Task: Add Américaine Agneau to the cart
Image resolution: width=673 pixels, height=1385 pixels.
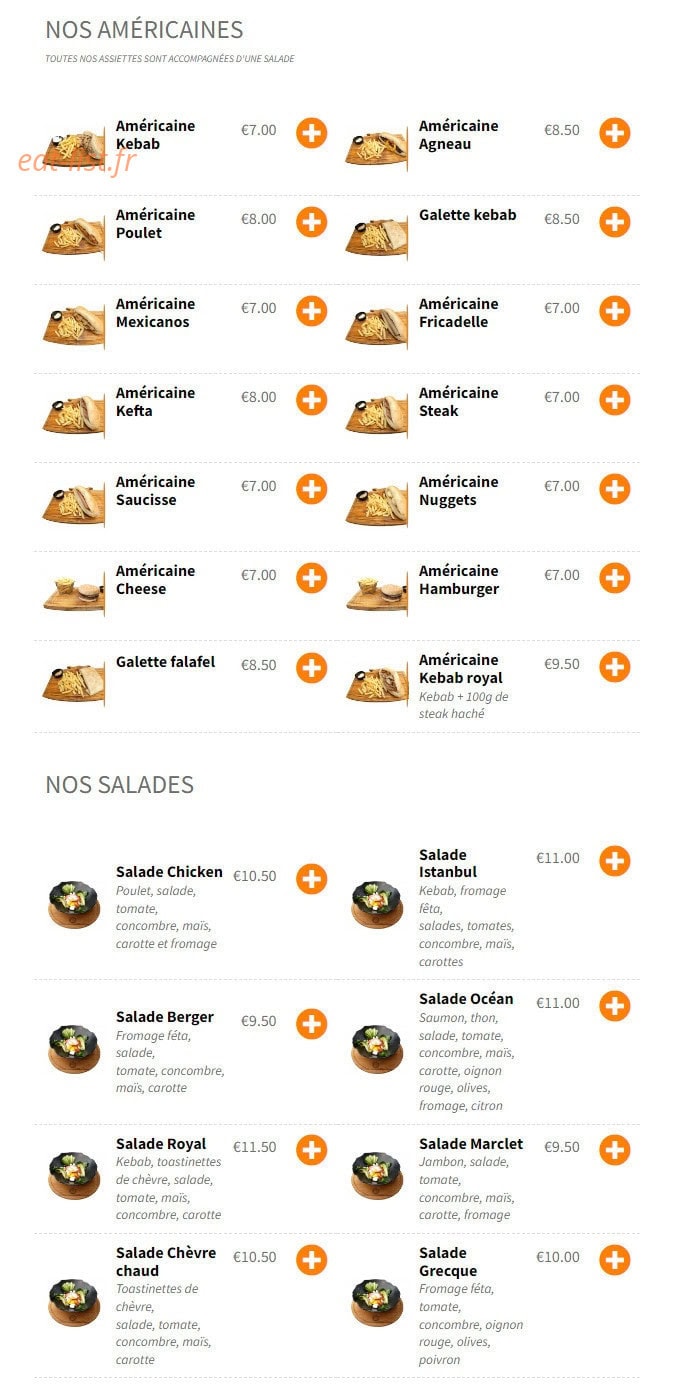Action: tap(614, 132)
